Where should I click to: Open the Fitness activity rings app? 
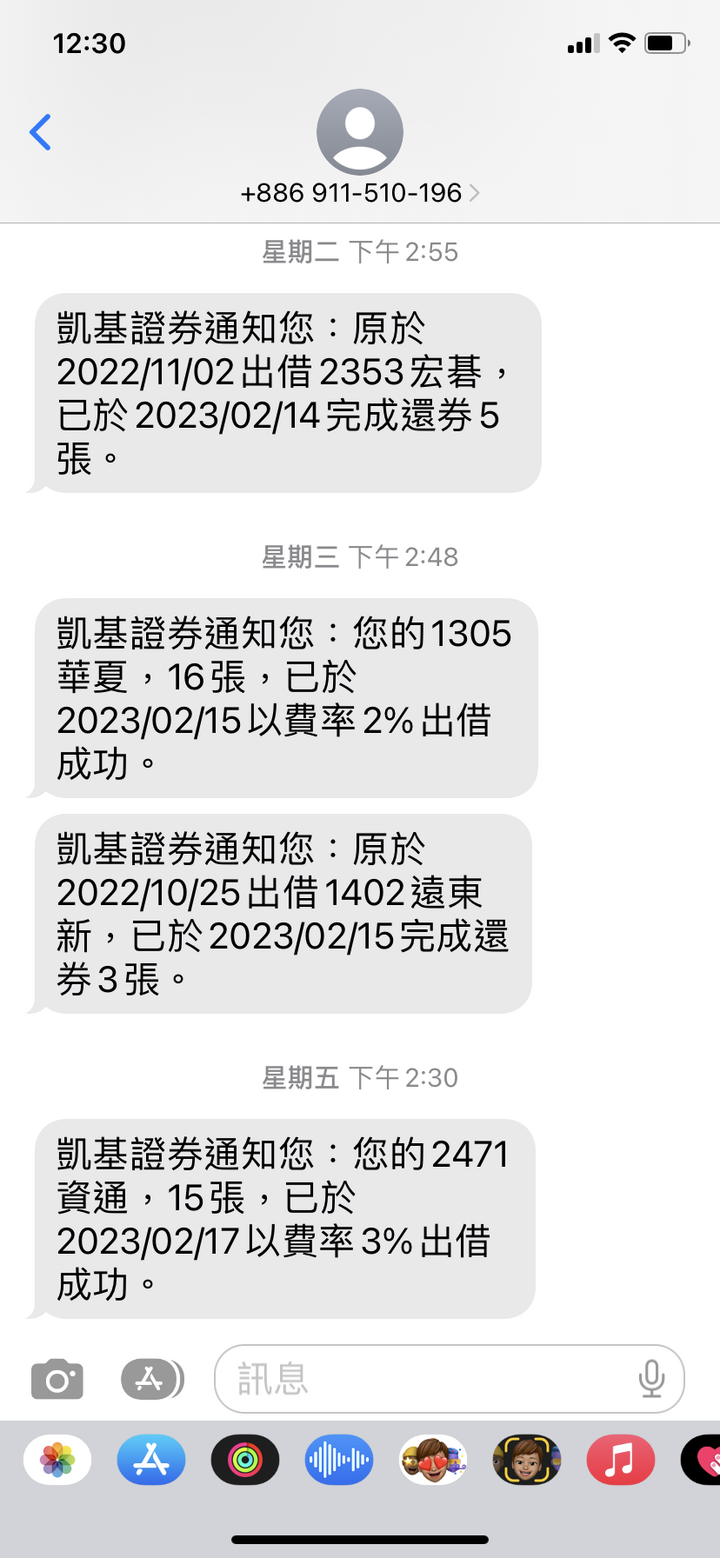pyautogui.click(x=245, y=1460)
